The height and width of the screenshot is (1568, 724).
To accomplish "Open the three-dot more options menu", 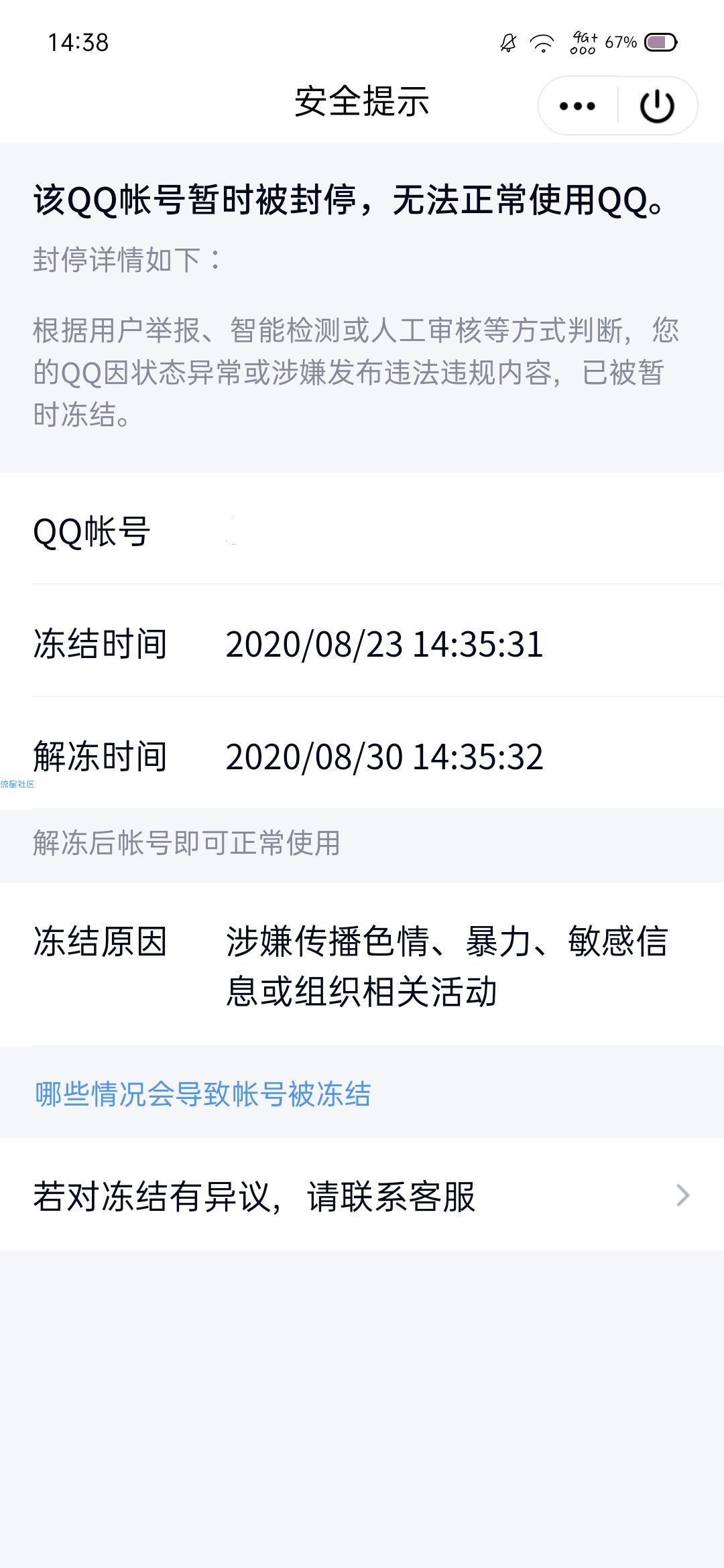I will pos(577,106).
